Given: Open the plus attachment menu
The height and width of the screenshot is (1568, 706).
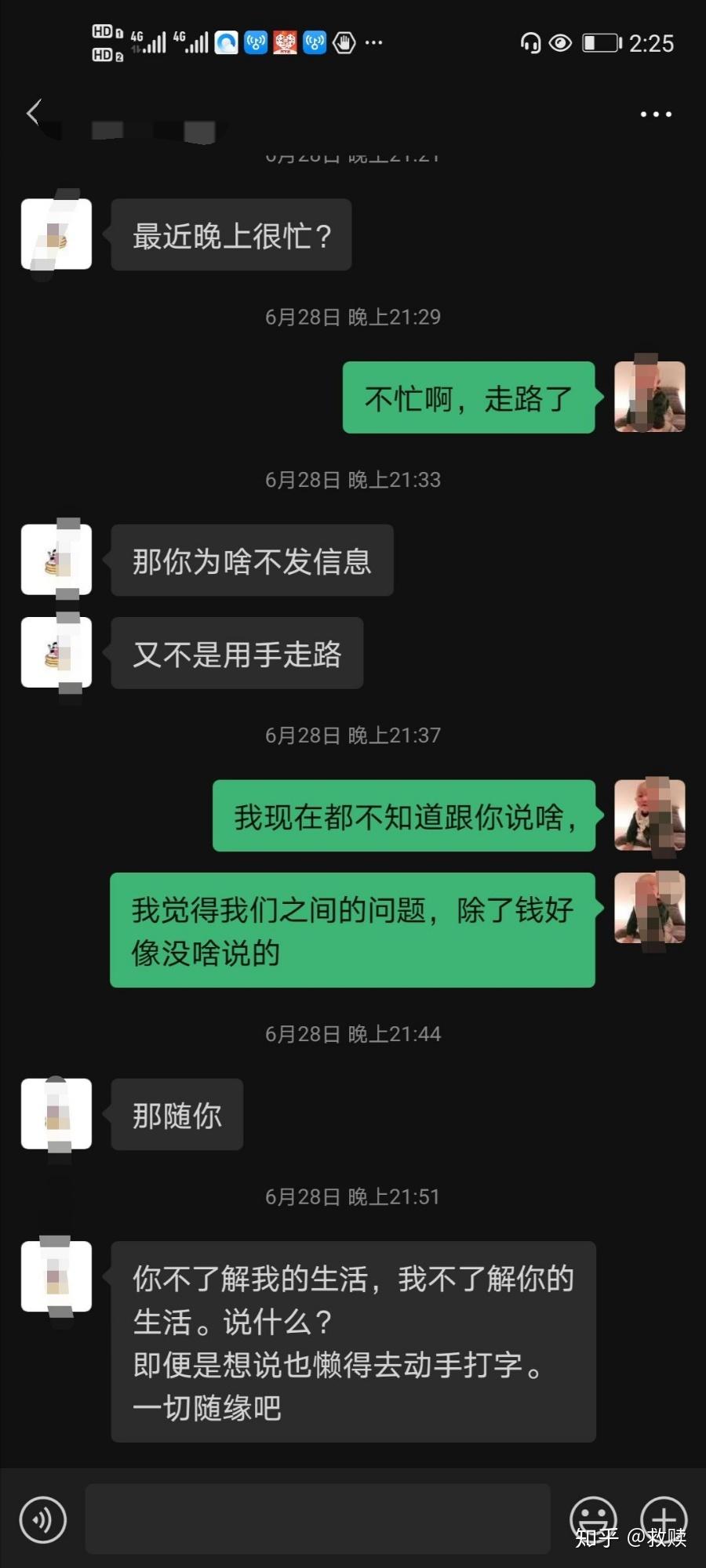Looking at the screenshot, I should [x=664, y=1519].
